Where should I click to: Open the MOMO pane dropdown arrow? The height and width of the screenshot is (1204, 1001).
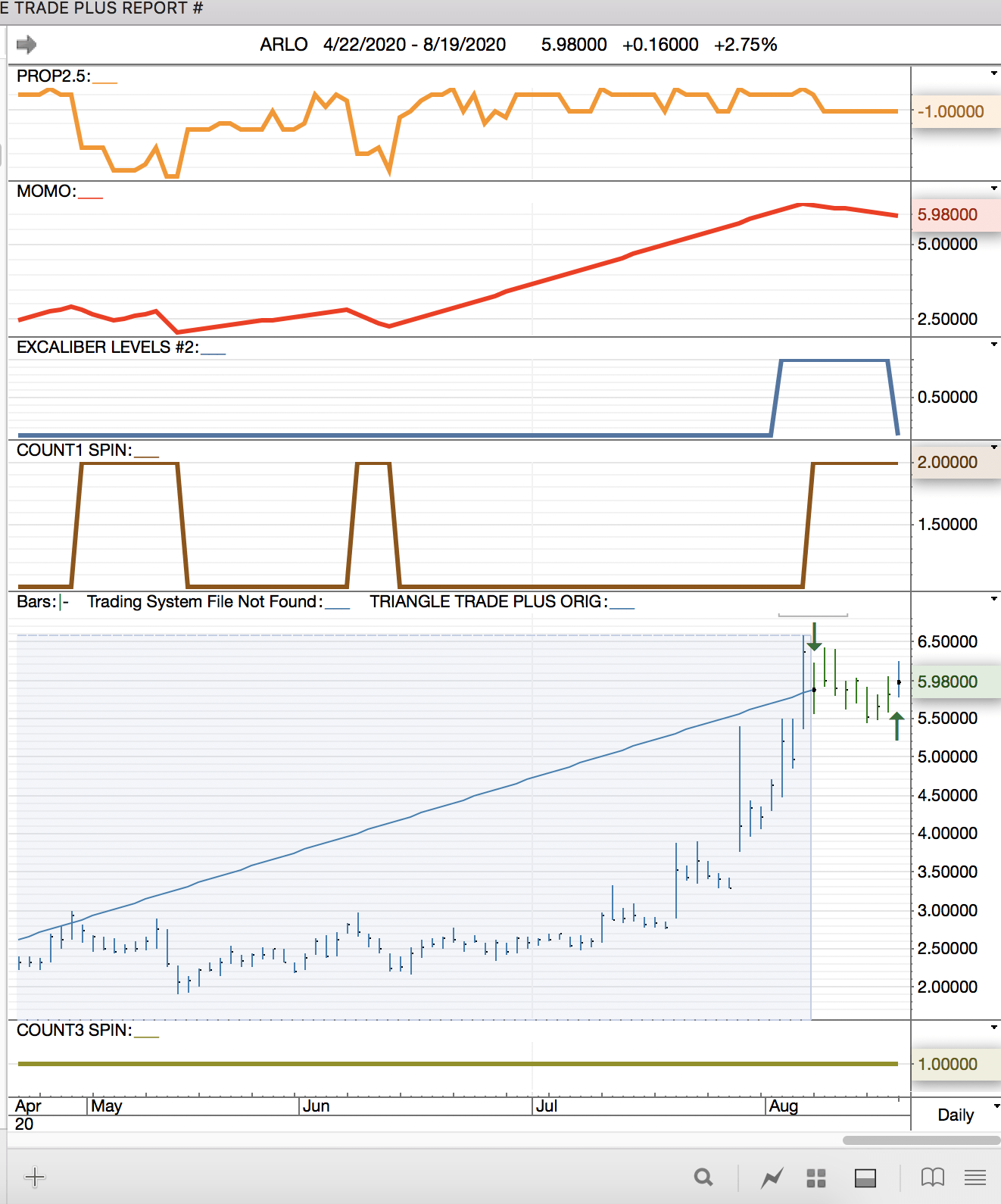click(993, 188)
